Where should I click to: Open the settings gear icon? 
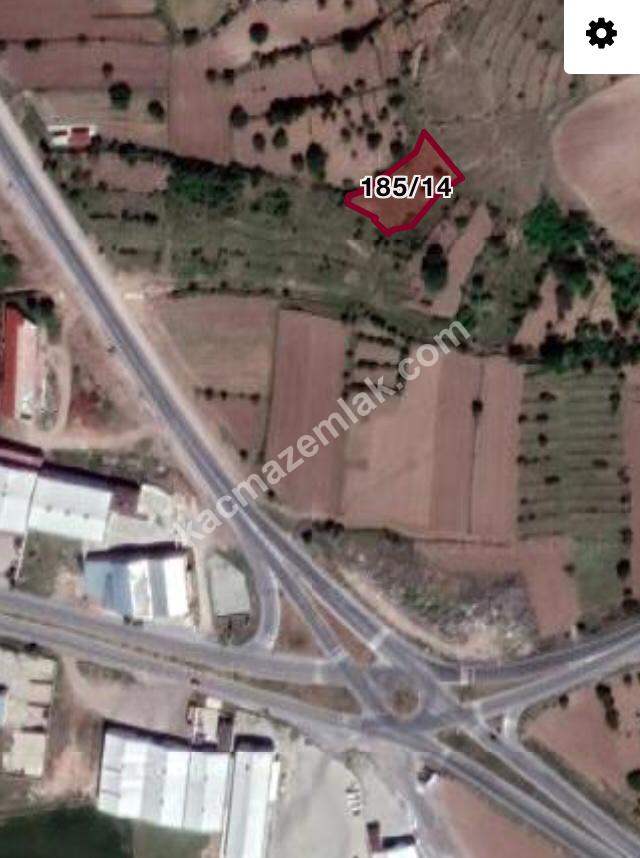click(x=601, y=34)
